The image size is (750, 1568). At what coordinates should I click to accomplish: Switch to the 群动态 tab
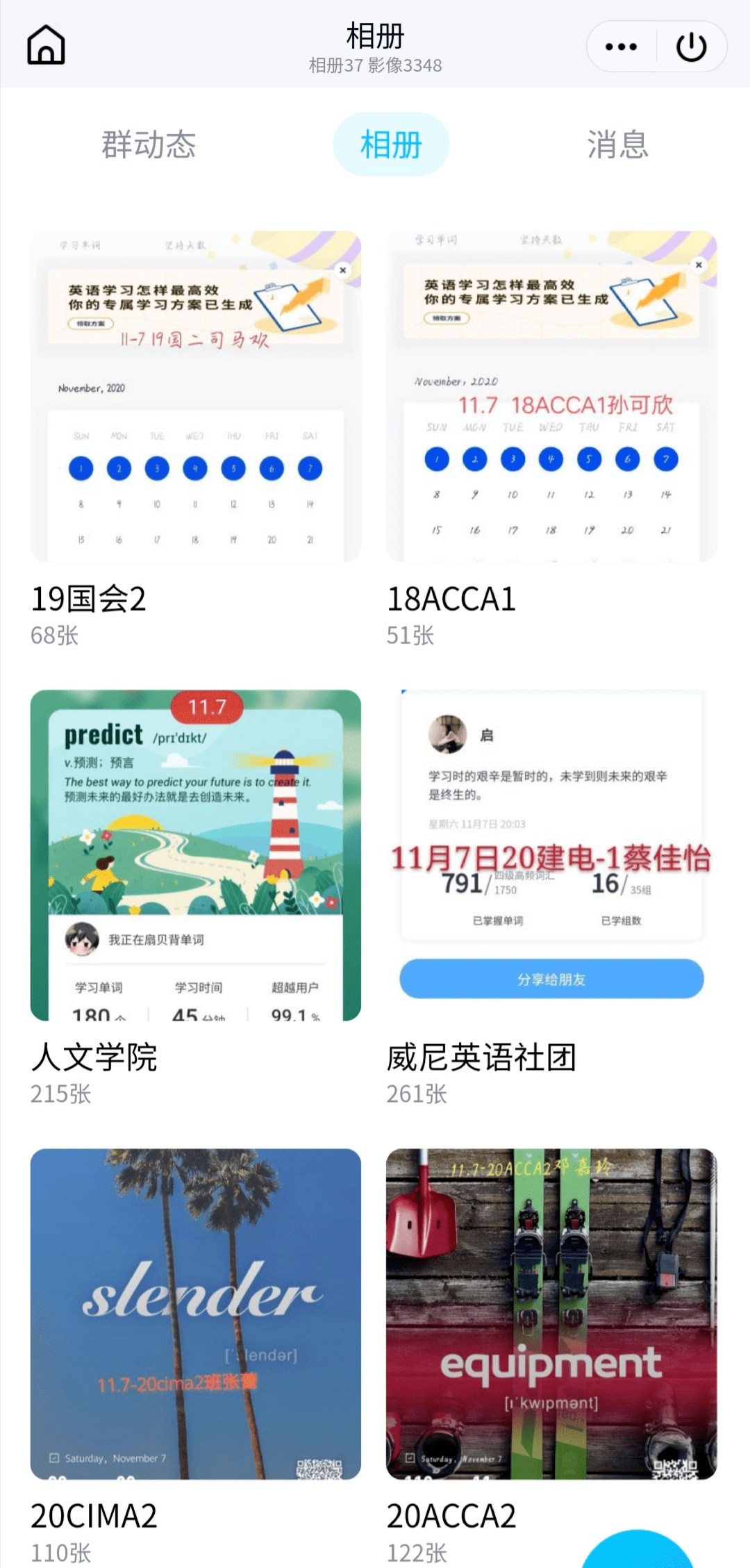click(x=149, y=145)
